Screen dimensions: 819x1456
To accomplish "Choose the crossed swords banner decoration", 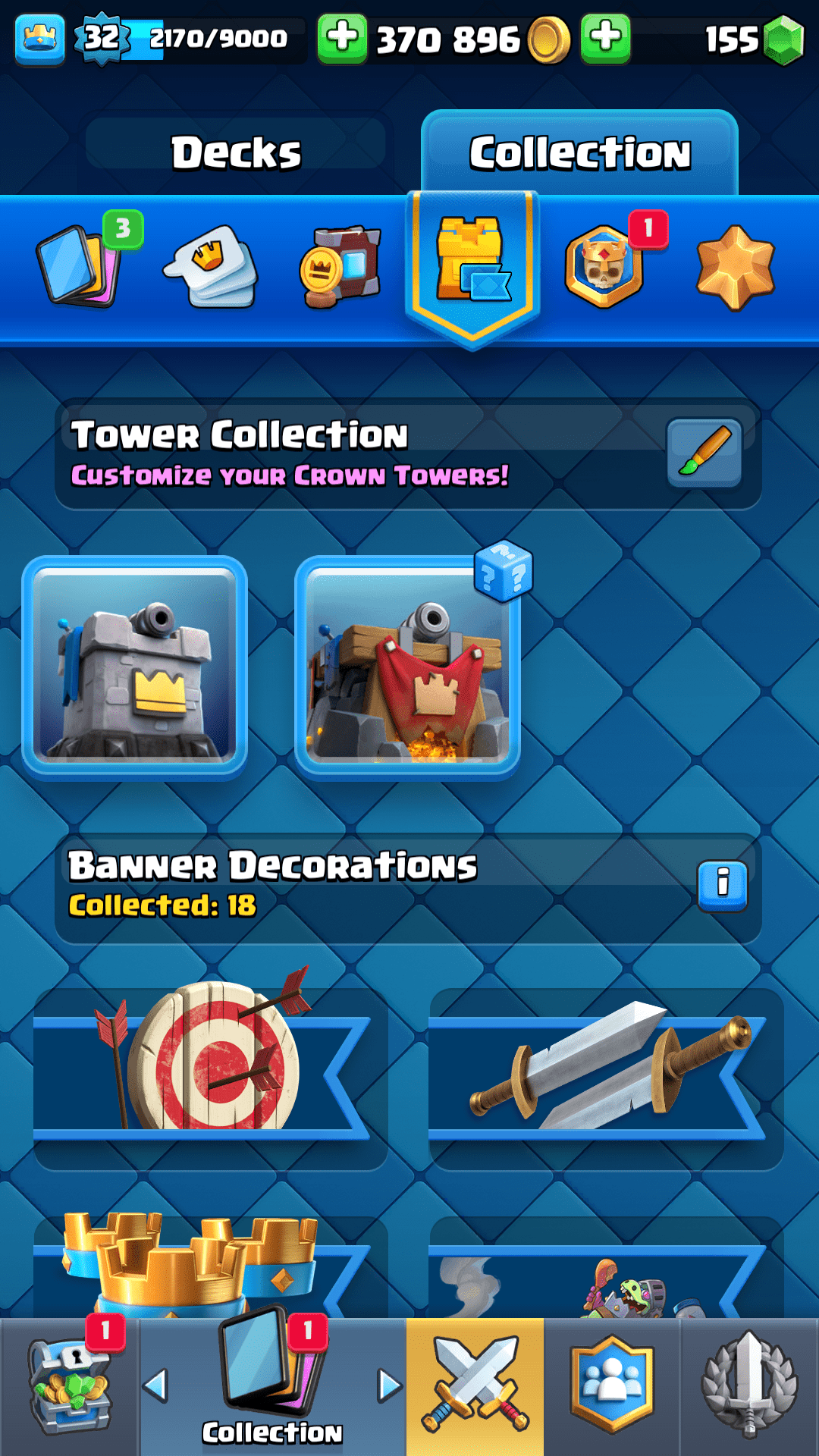I will [607, 1069].
